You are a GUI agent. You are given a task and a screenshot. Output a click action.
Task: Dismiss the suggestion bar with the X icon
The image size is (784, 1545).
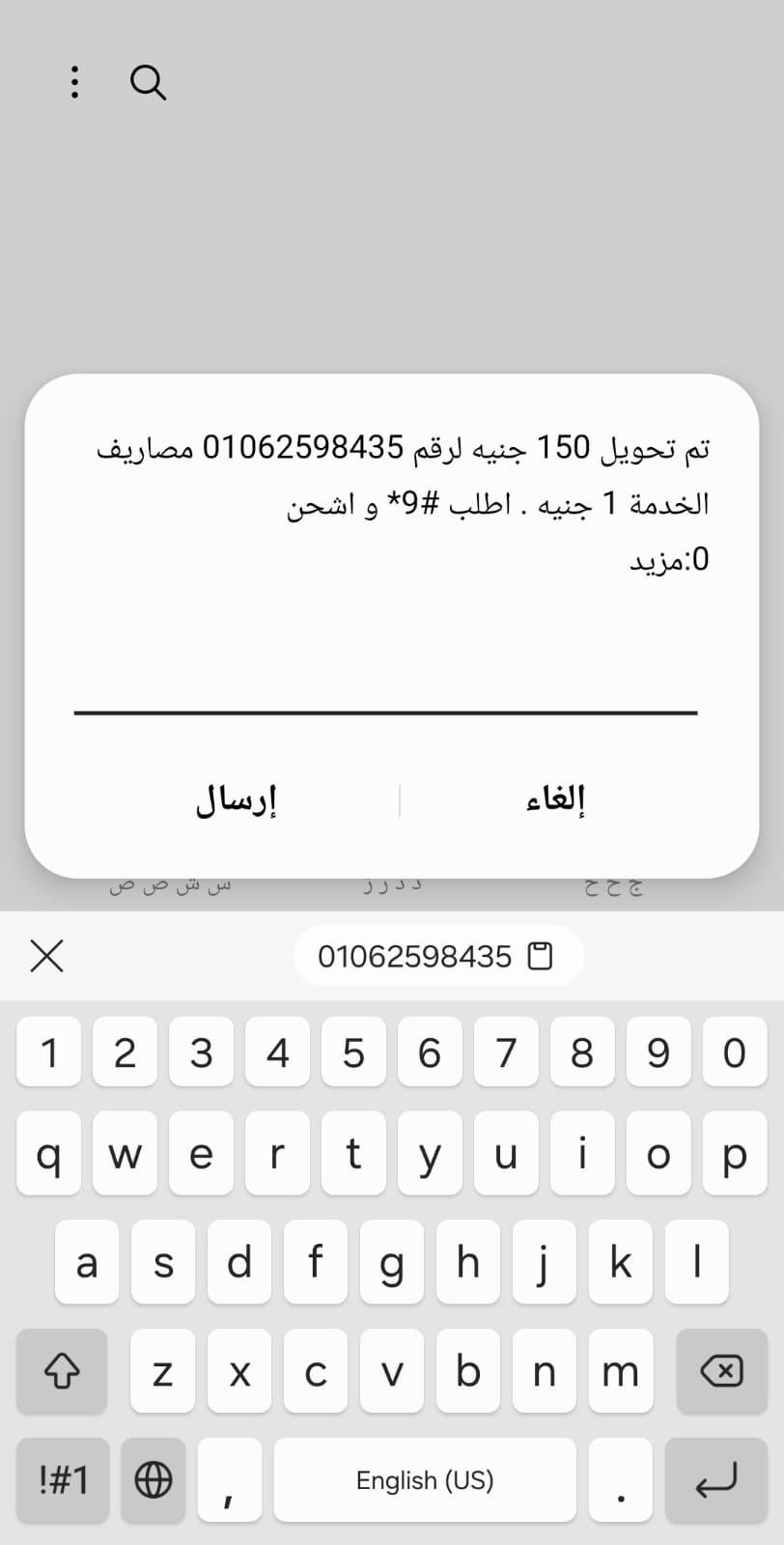[46, 956]
